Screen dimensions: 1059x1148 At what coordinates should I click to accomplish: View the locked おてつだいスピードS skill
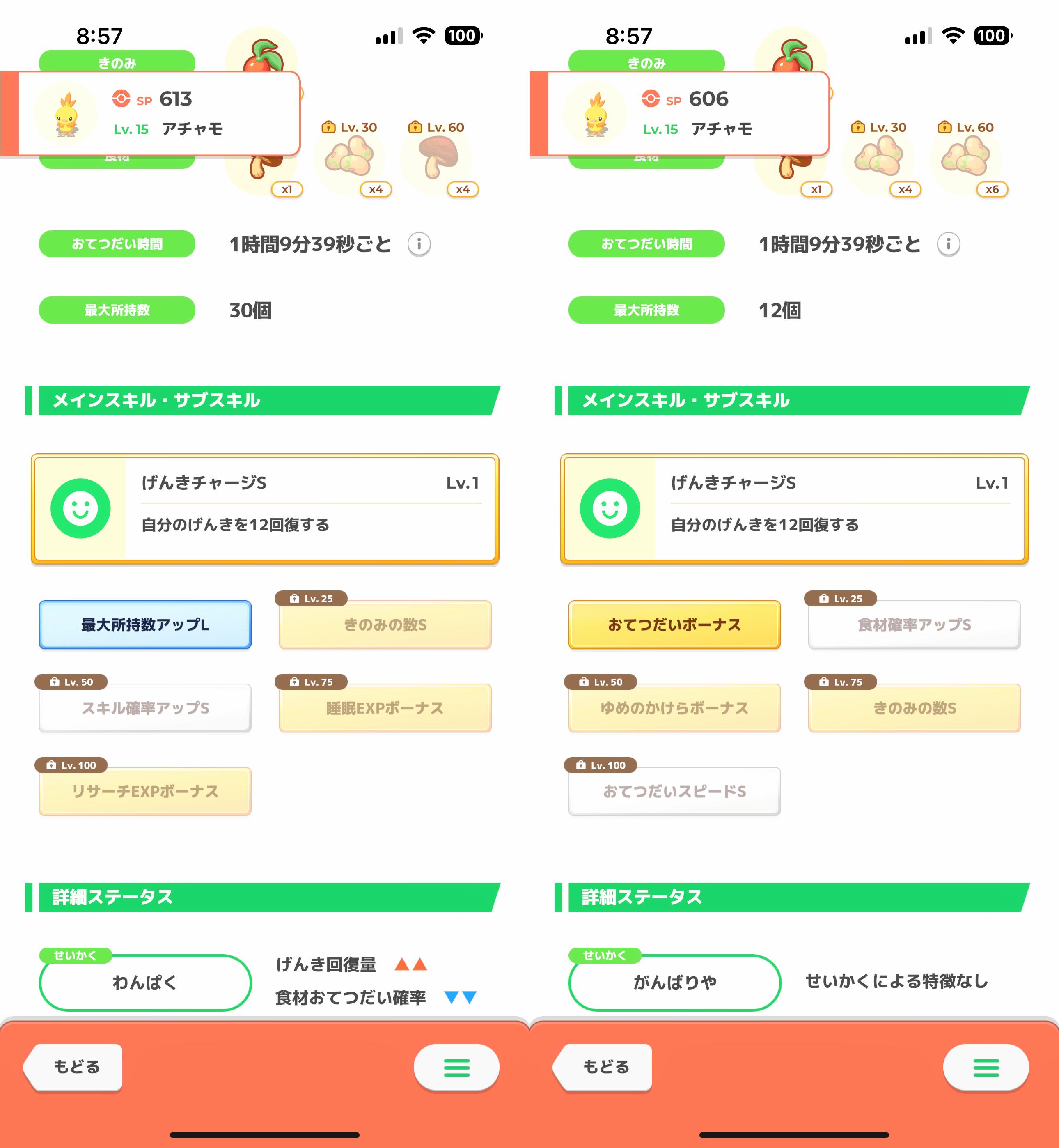(674, 792)
